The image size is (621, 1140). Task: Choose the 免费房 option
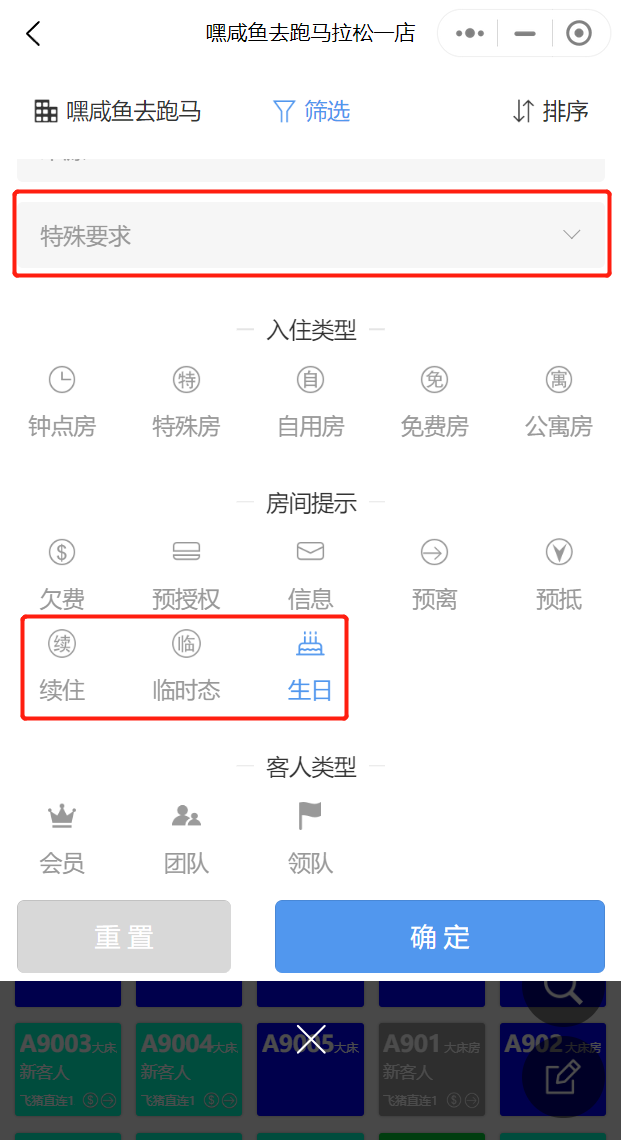tap(435, 402)
